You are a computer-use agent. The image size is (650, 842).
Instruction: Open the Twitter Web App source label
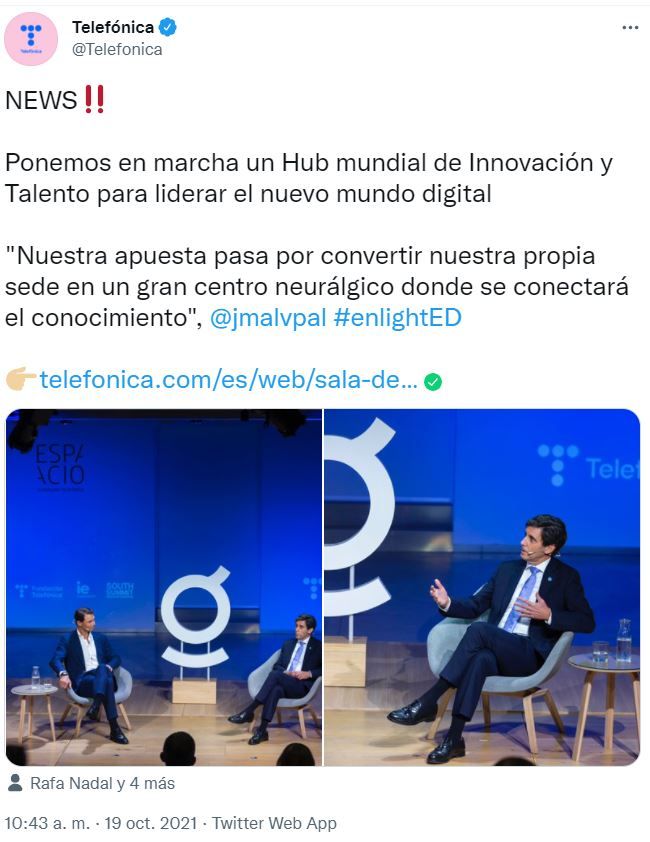click(x=274, y=823)
